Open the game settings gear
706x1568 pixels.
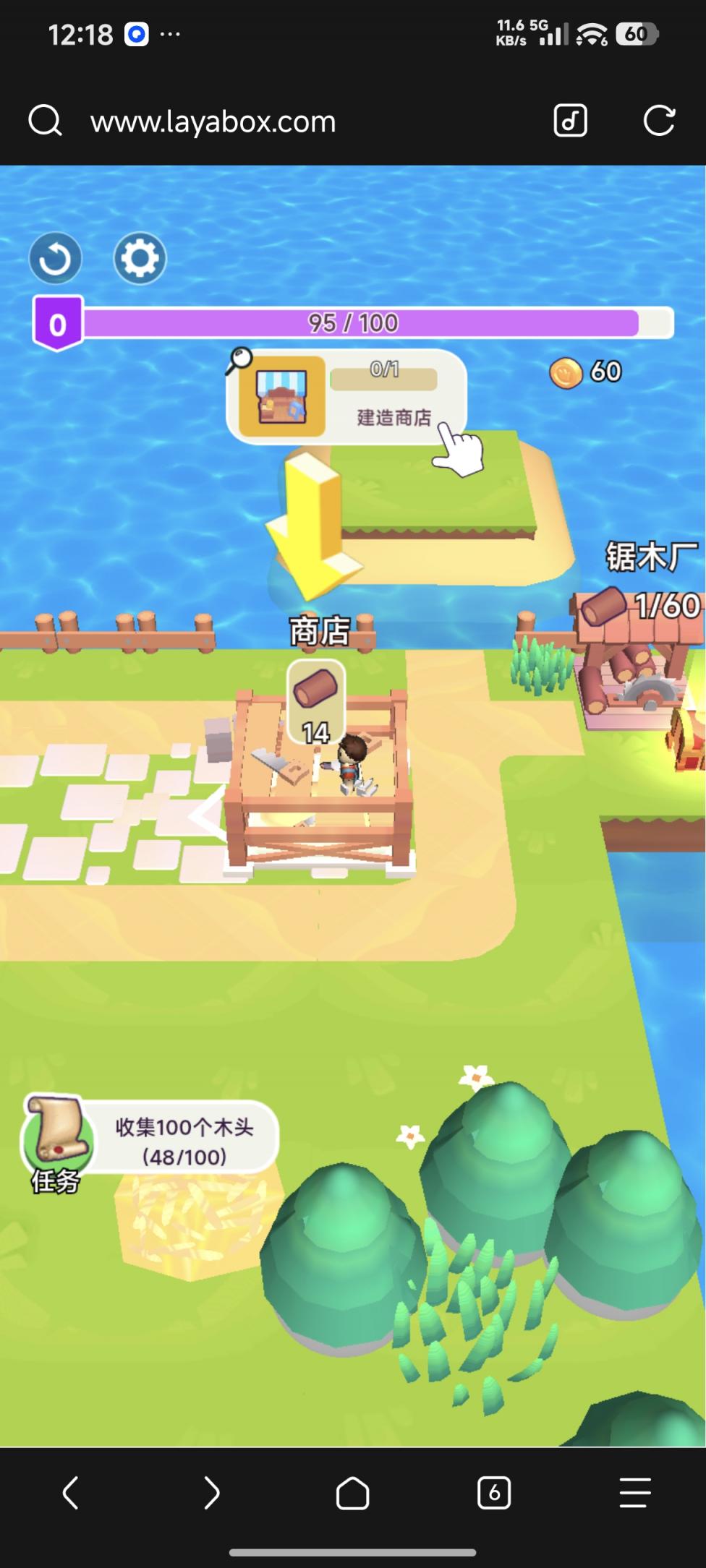click(x=140, y=259)
